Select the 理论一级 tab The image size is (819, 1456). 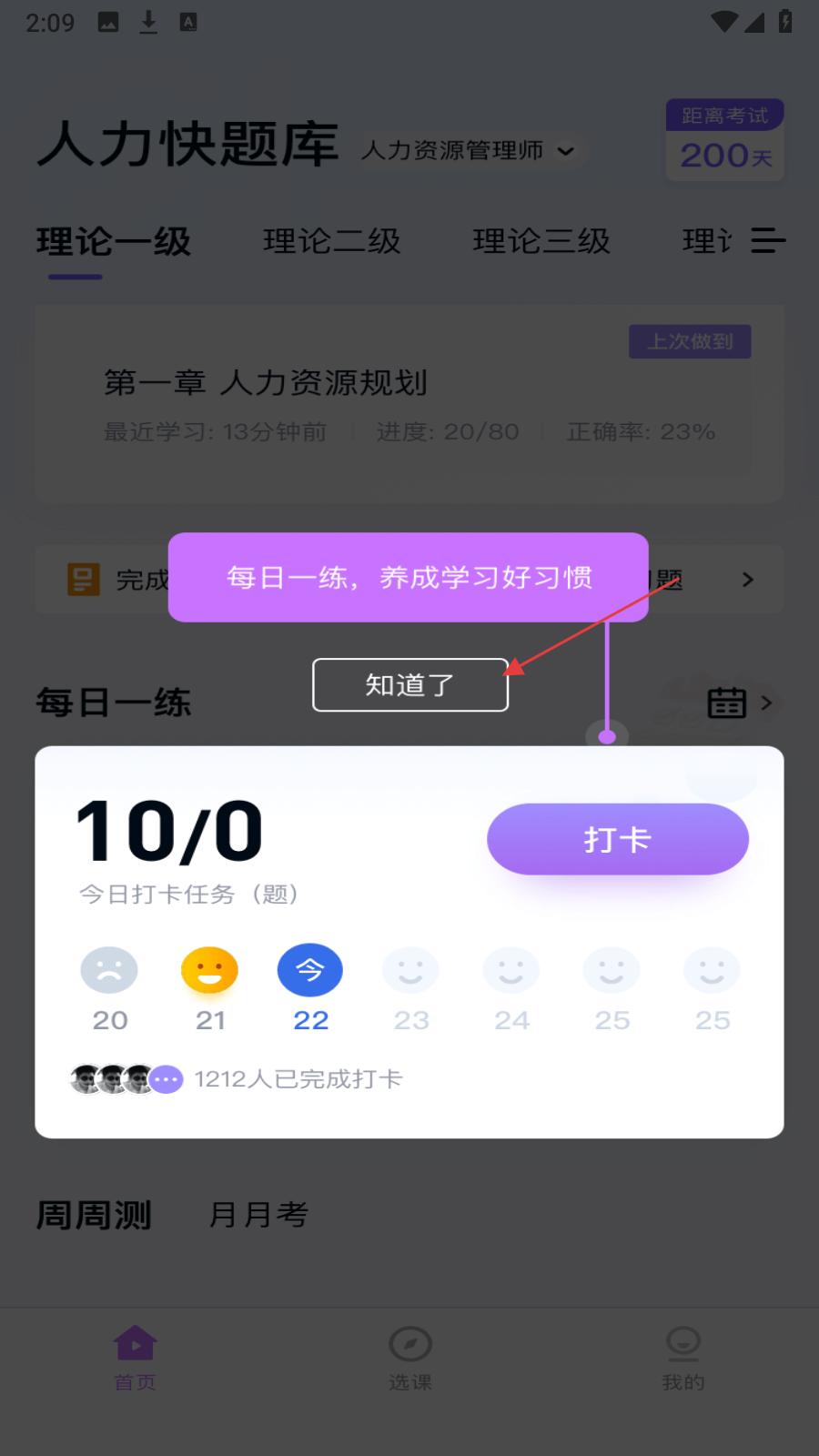pyautogui.click(x=113, y=241)
